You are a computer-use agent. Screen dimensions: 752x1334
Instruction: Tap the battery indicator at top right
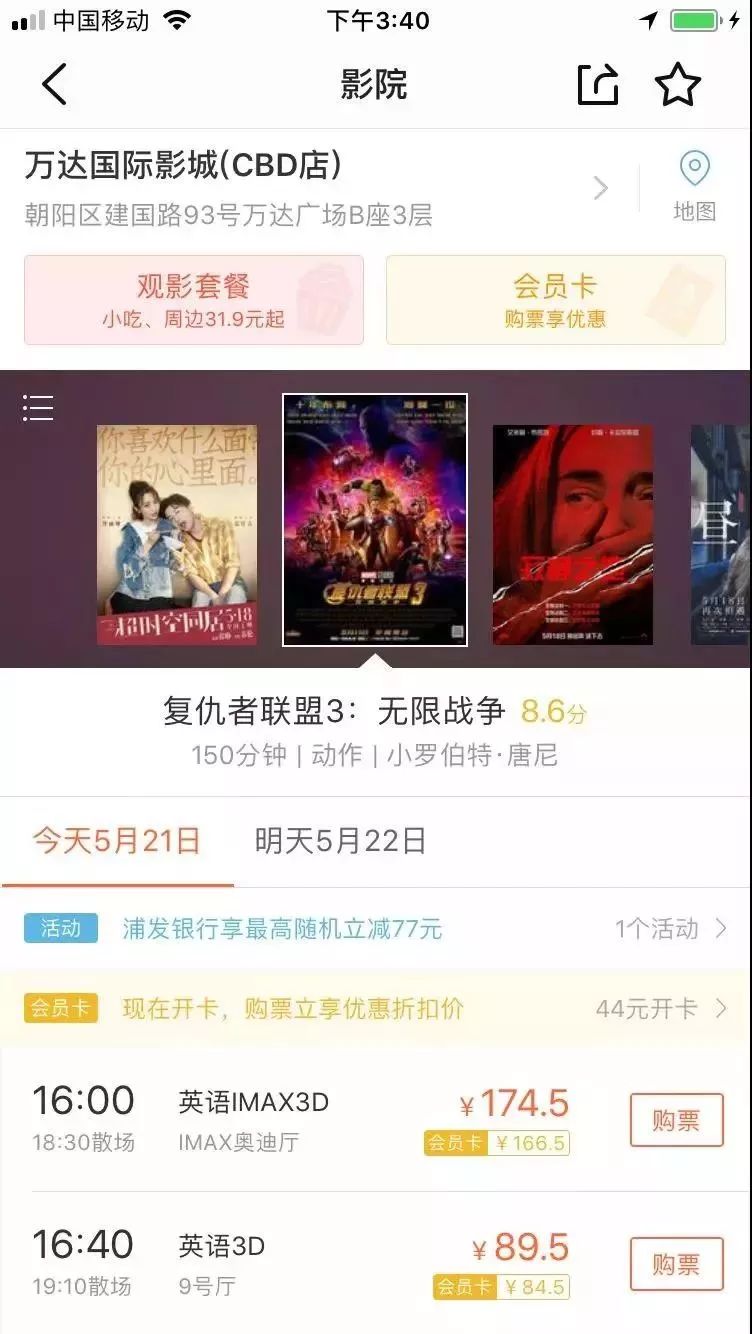(692, 18)
